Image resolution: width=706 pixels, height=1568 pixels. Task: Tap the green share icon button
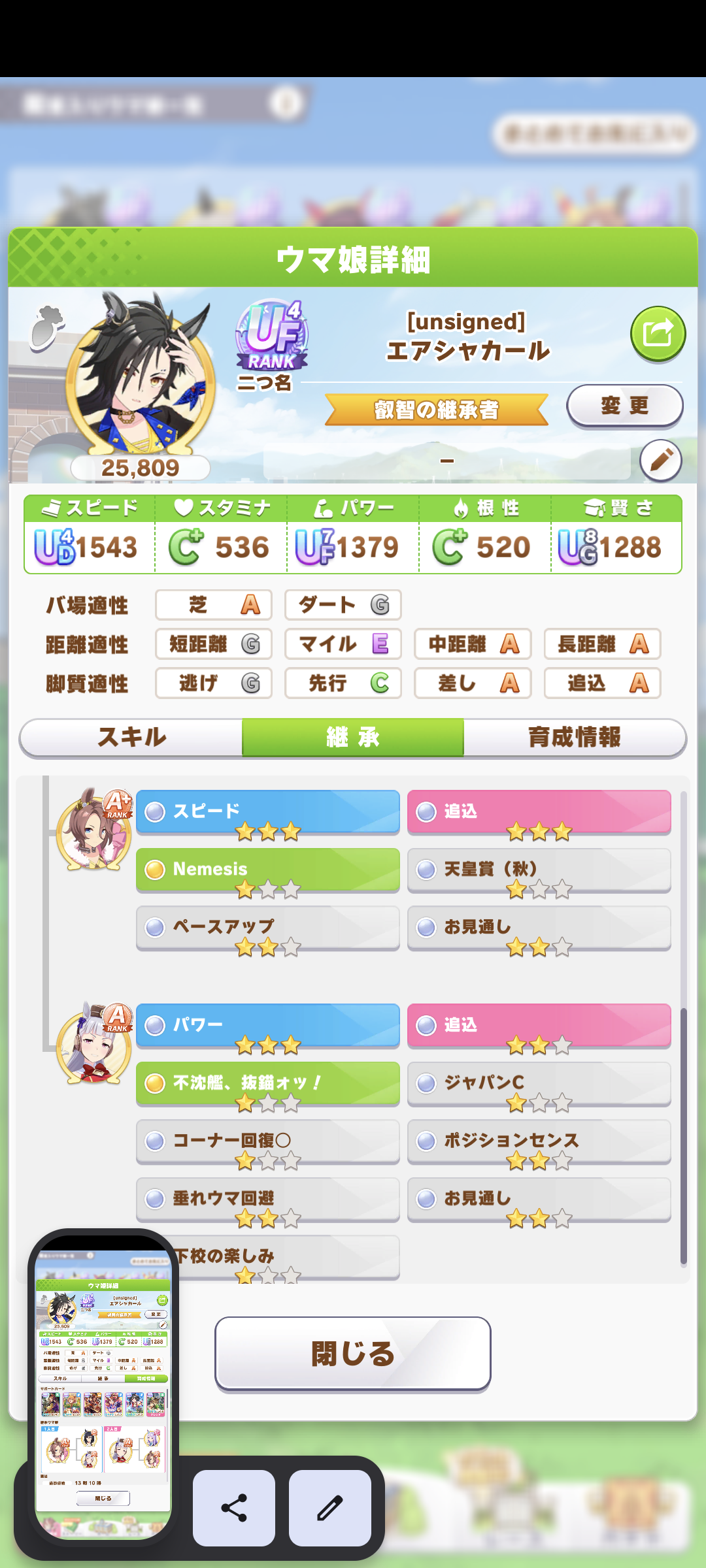coord(658,334)
